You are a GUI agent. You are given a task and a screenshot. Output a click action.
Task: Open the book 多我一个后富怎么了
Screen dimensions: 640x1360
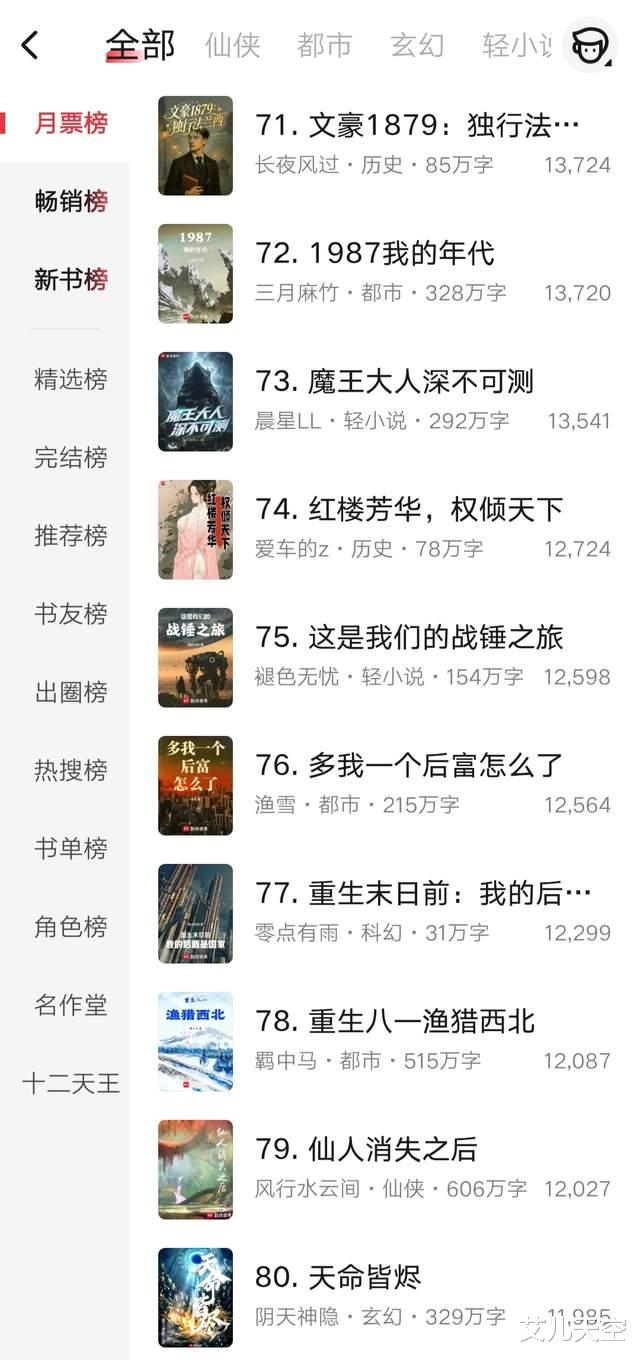409,766
